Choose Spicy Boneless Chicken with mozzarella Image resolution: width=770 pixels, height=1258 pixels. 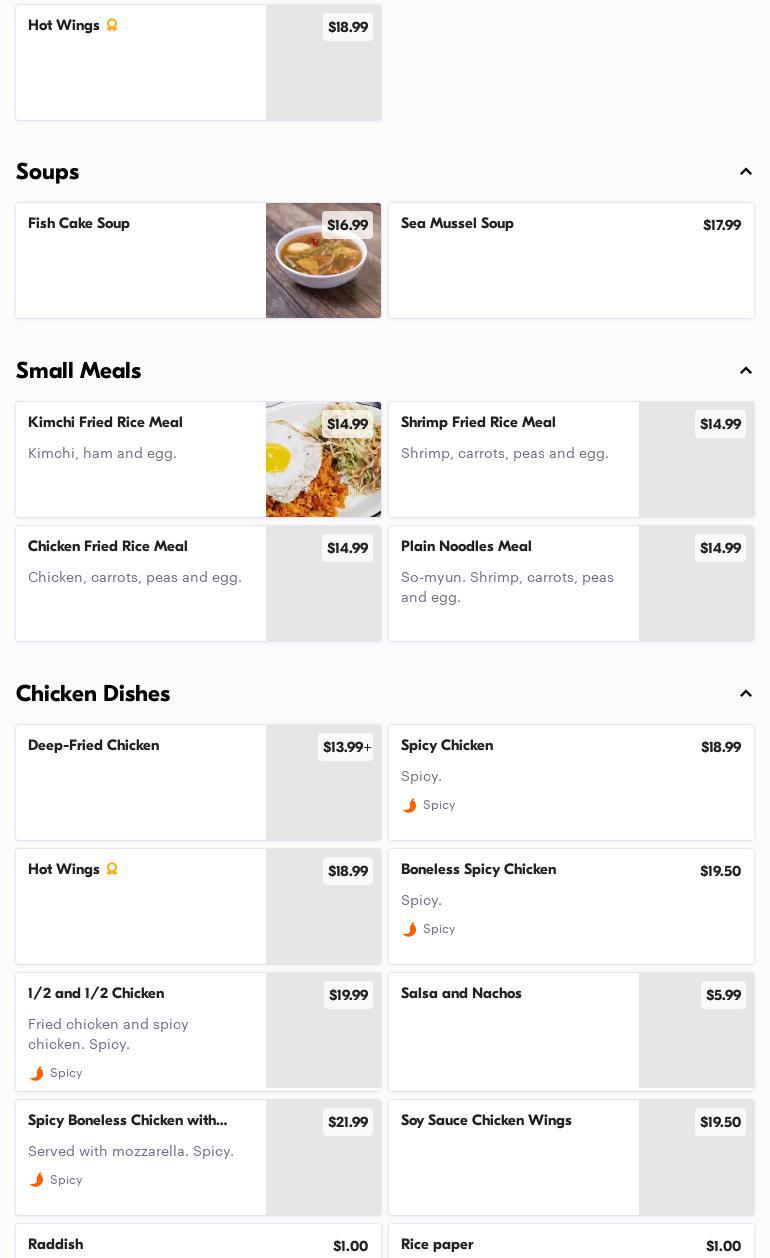pos(140,1157)
